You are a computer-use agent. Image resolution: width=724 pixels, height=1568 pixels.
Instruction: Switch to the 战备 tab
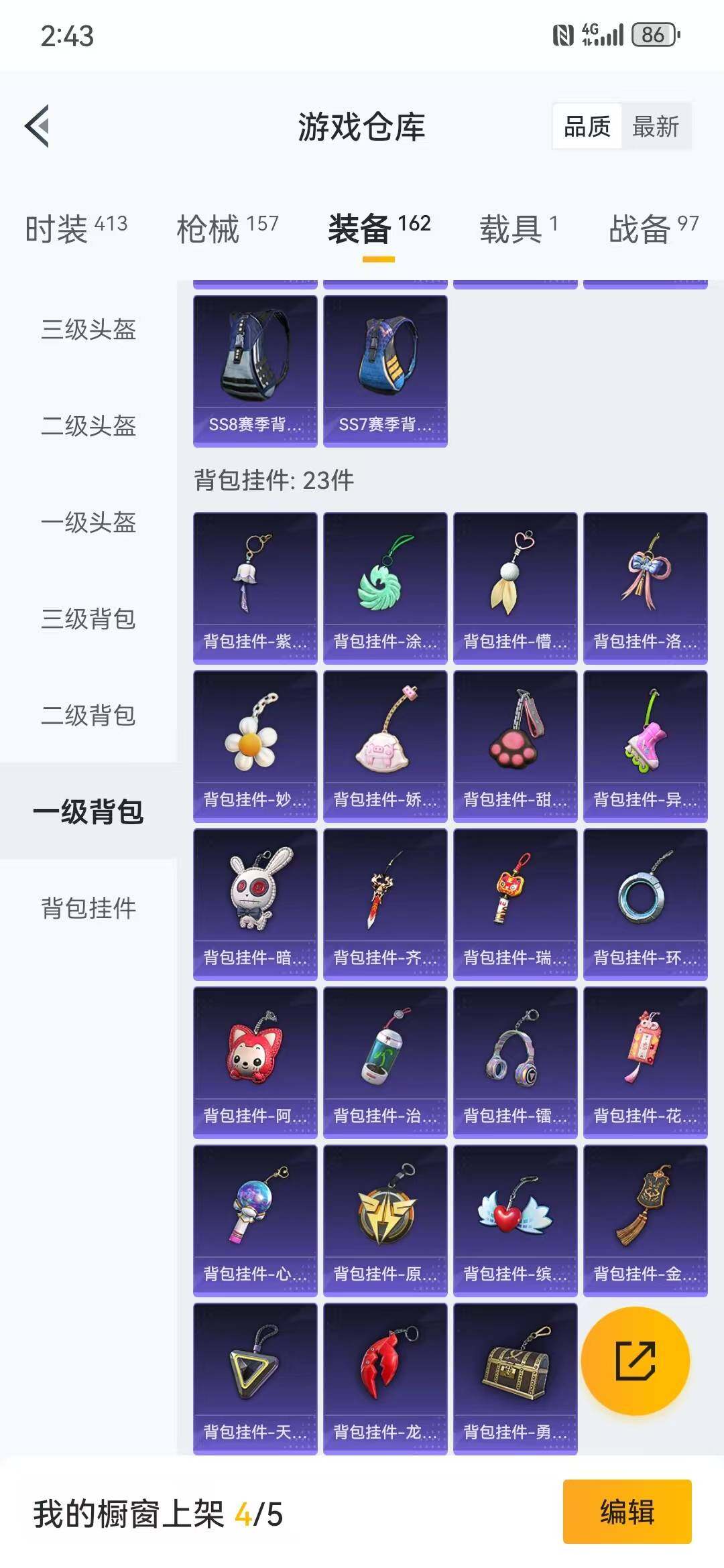pyautogui.click(x=653, y=229)
